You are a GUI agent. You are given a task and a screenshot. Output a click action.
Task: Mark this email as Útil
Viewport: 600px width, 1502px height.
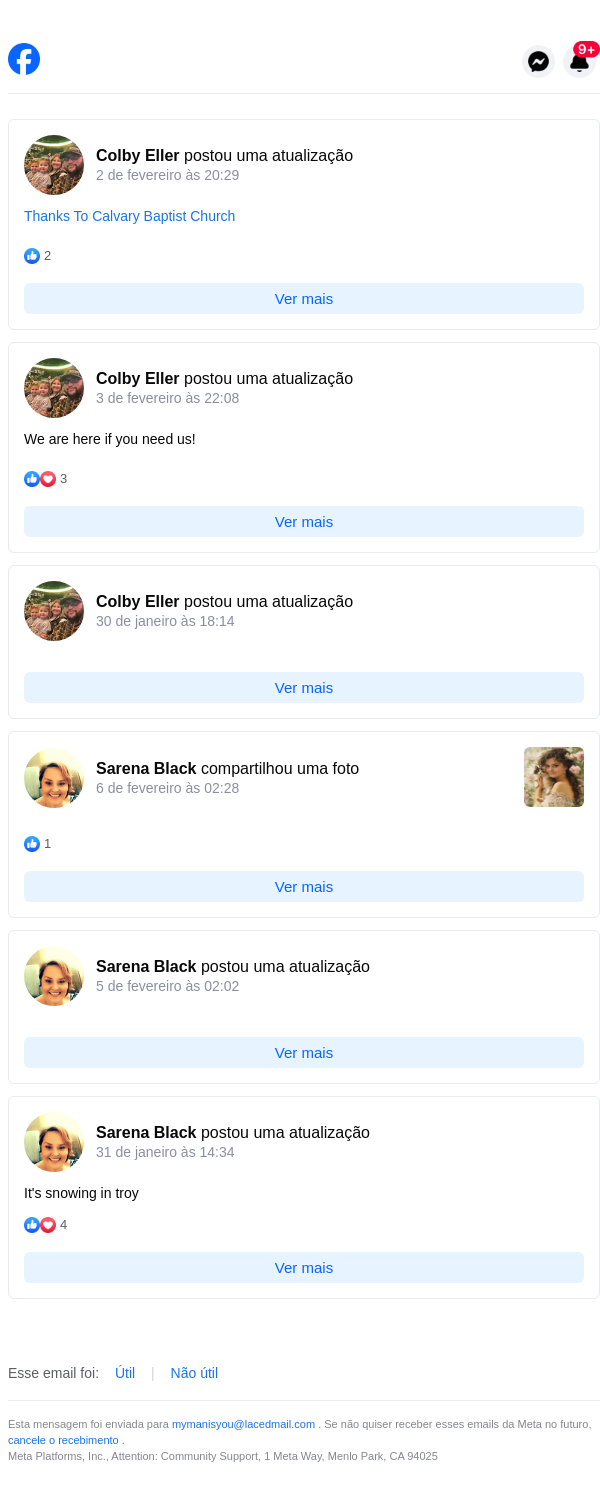pyautogui.click(x=125, y=1373)
